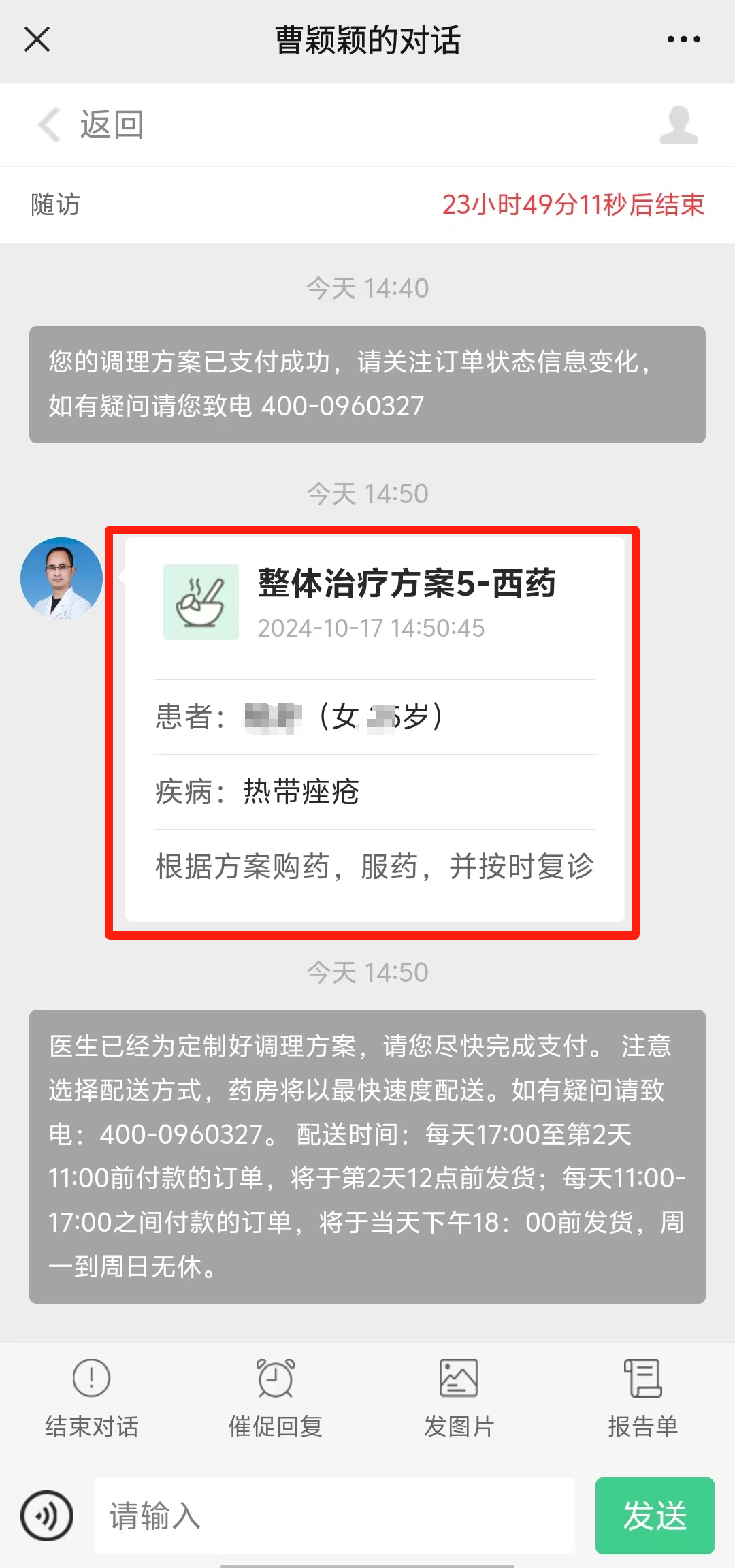This screenshot has height=1568, width=735.
Task: Select the 随访 tab label
Action: coord(53,204)
